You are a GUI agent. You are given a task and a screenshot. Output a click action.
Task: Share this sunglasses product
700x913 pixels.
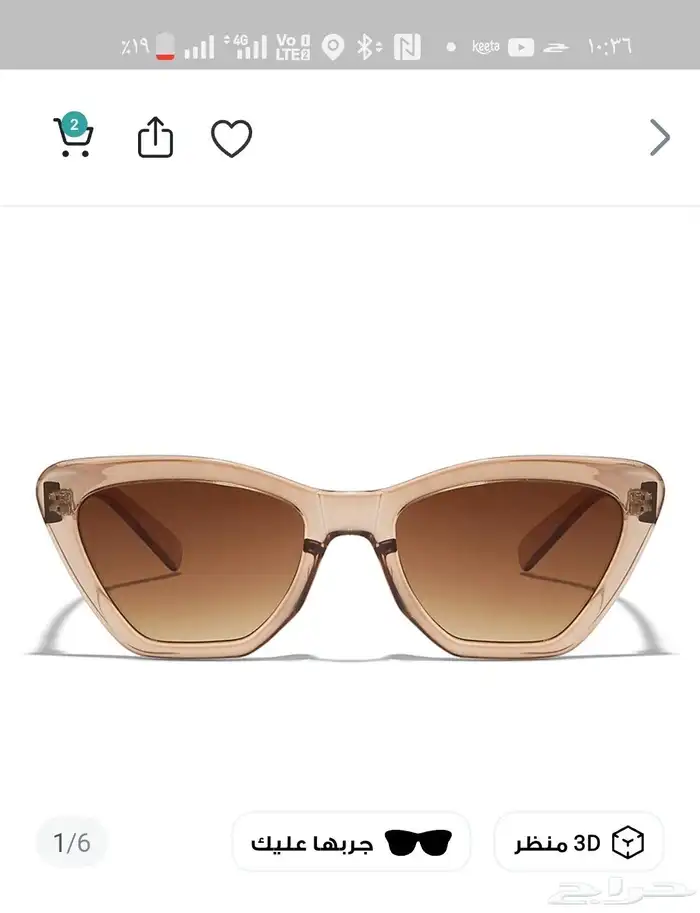tap(155, 137)
